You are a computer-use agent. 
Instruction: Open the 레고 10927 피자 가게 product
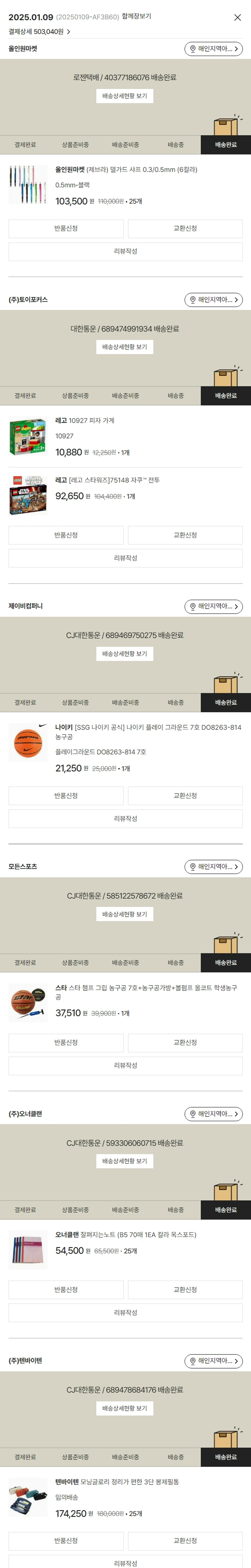(x=84, y=421)
